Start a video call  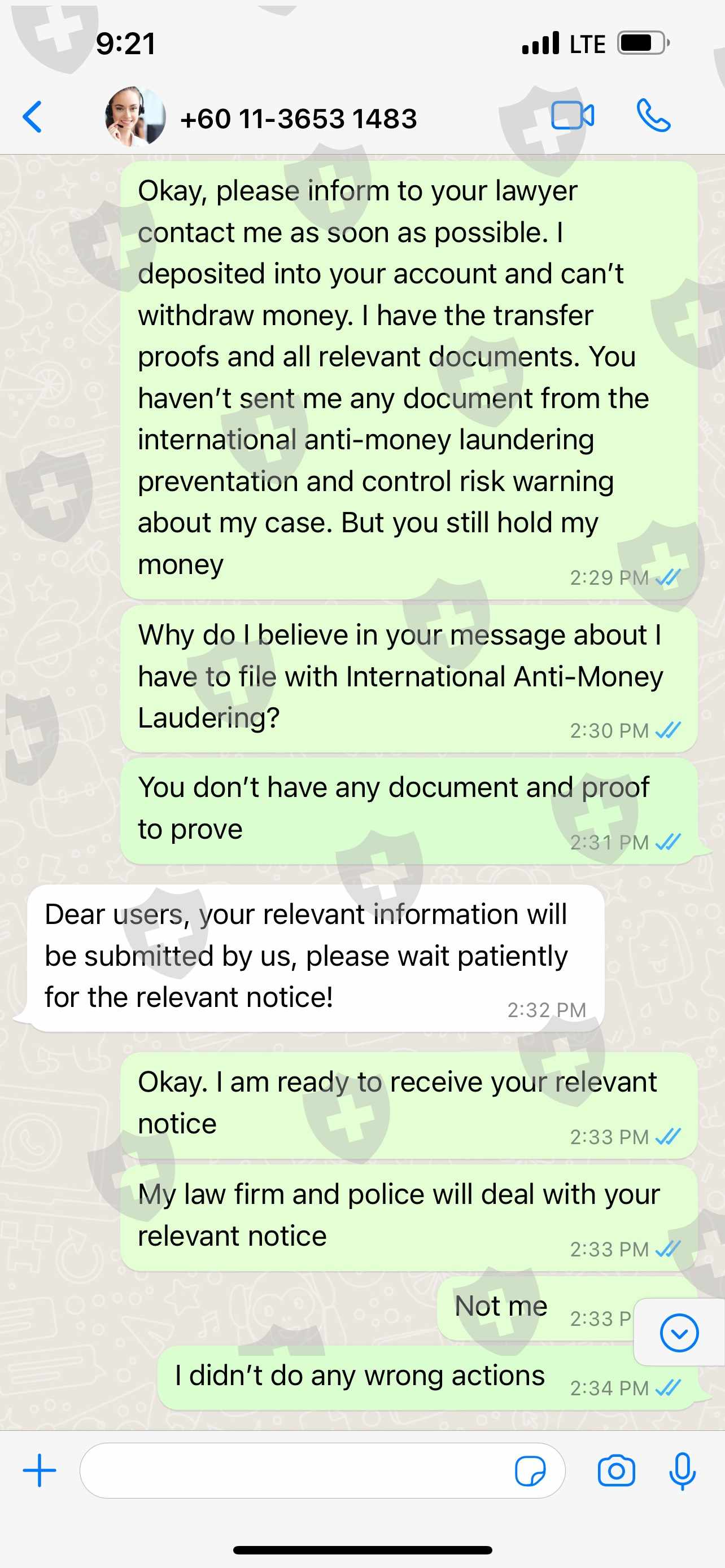572,116
